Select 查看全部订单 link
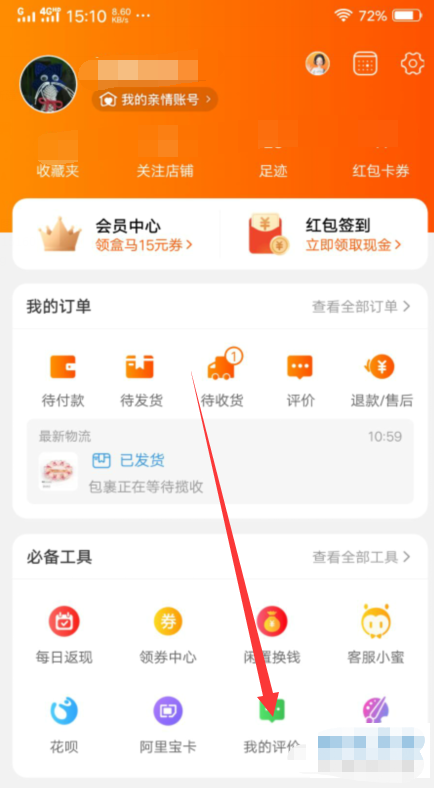This screenshot has width=434, height=788. [361, 306]
